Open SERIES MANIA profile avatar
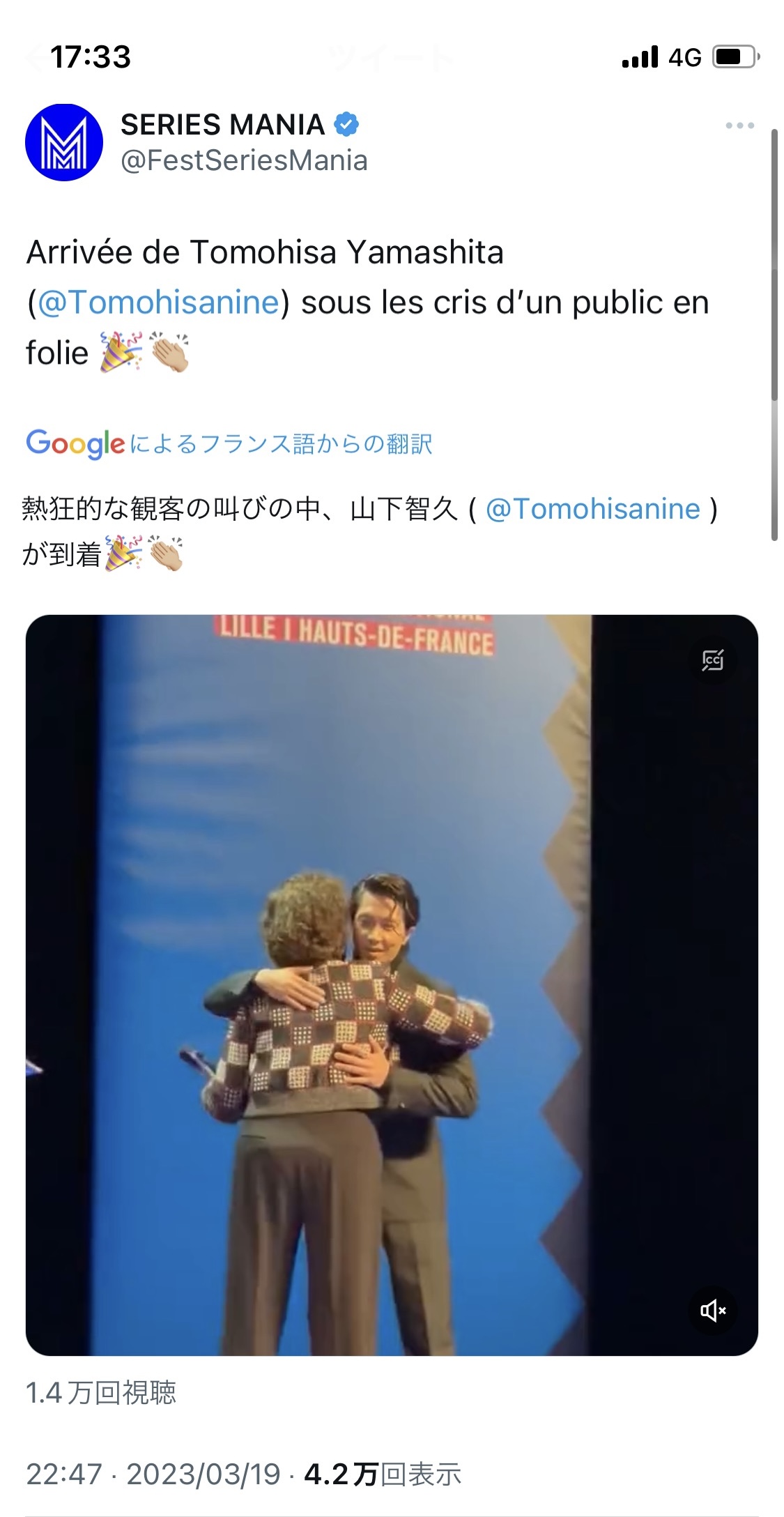 (x=64, y=142)
